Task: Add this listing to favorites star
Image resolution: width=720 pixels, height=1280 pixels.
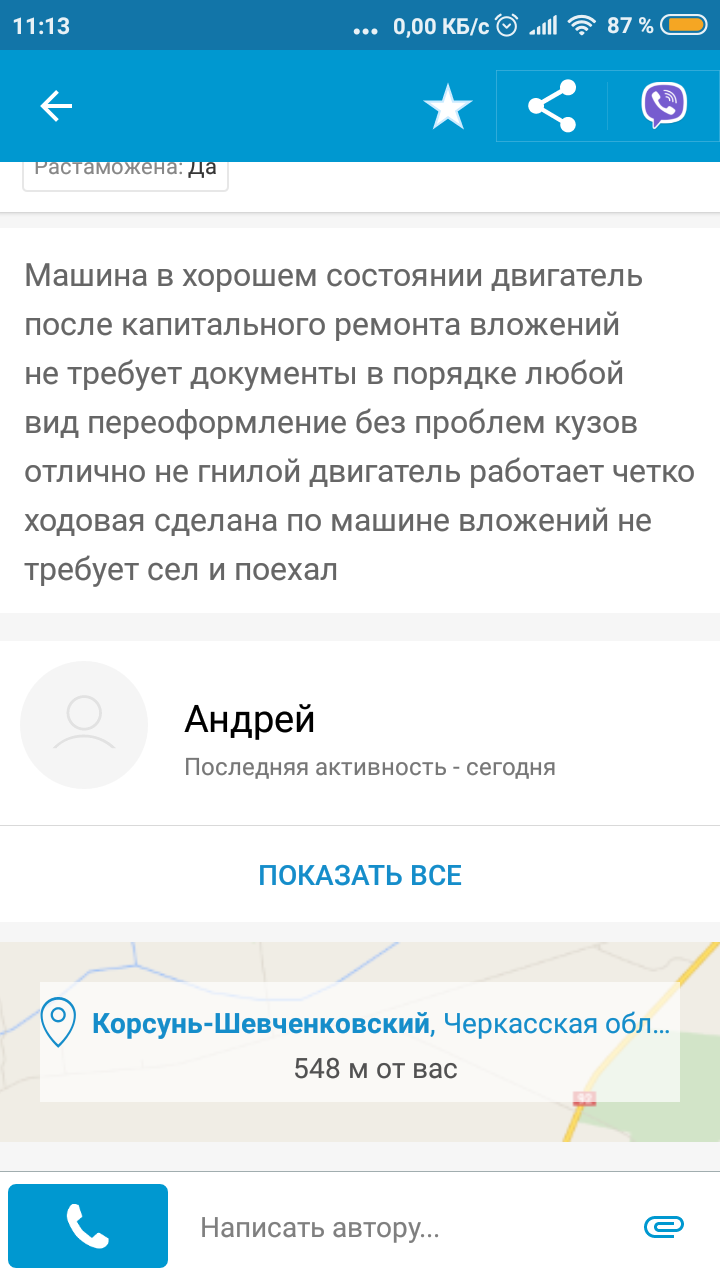Action: [x=447, y=107]
